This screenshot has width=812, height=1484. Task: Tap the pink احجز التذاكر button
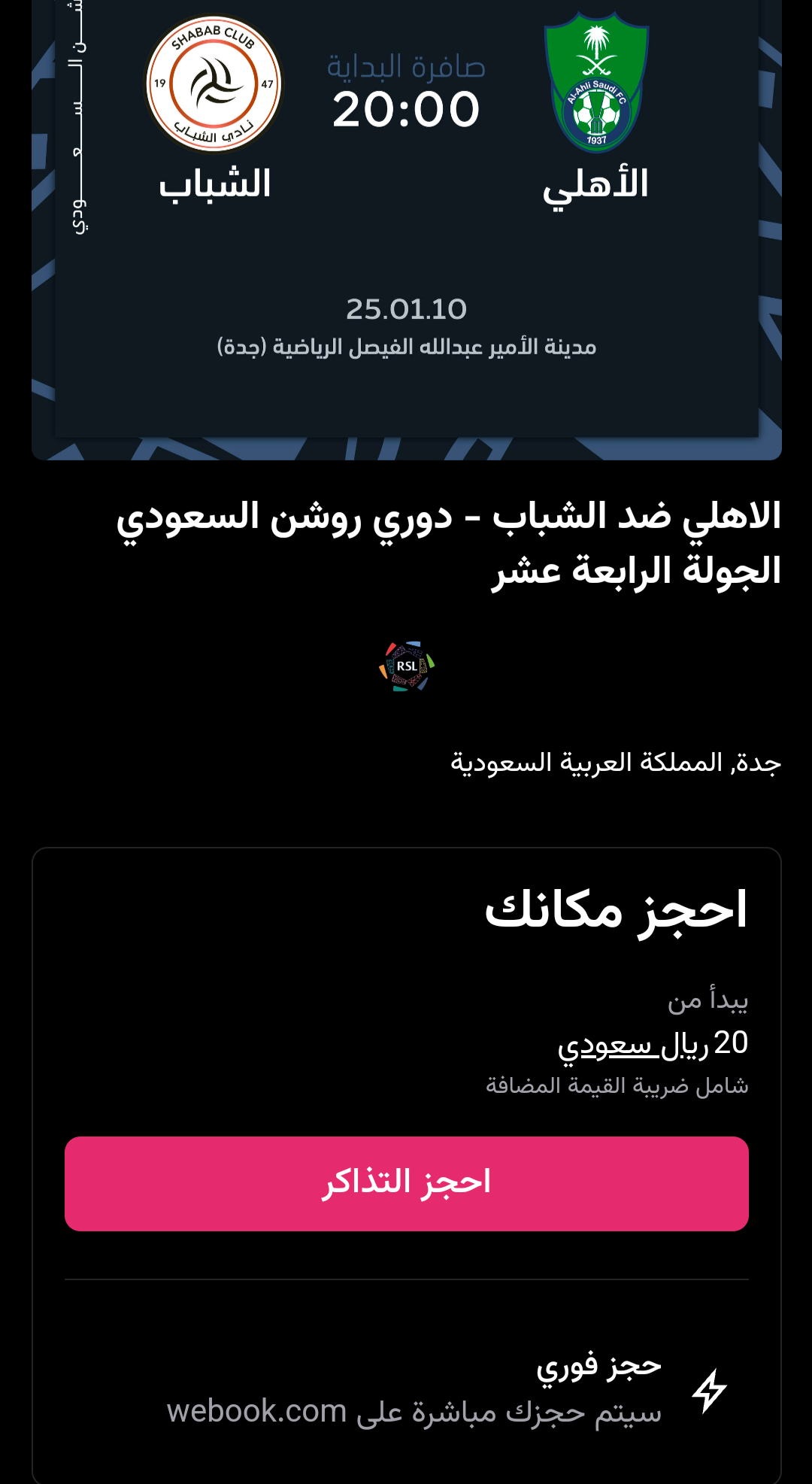click(x=406, y=1183)
